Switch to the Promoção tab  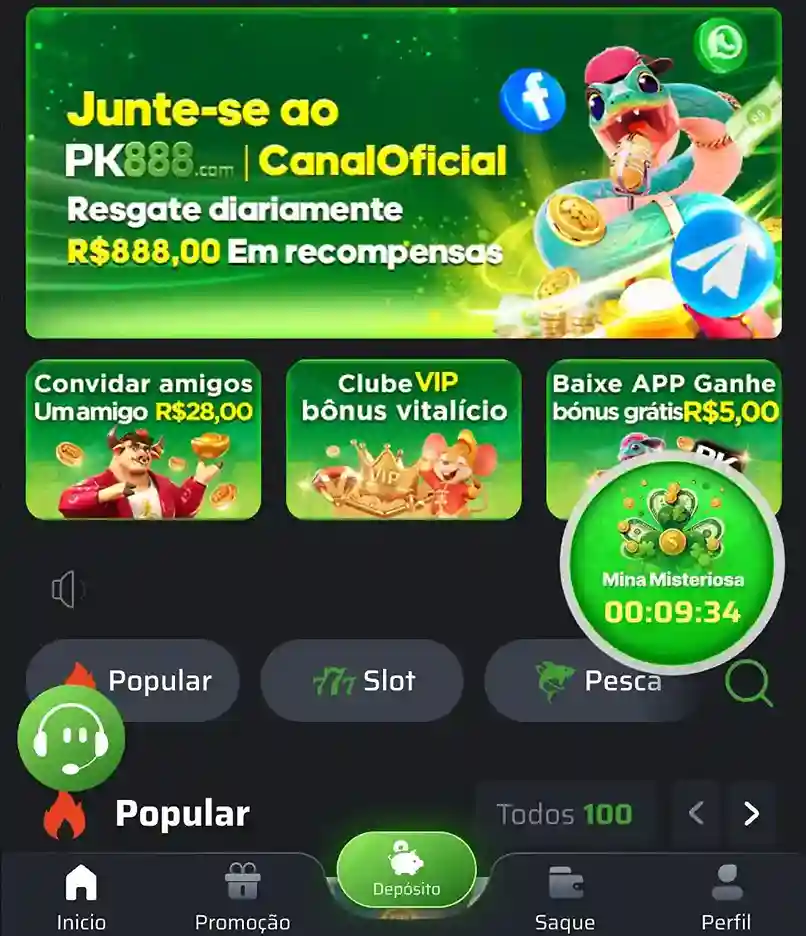click(x=242, y=897)
